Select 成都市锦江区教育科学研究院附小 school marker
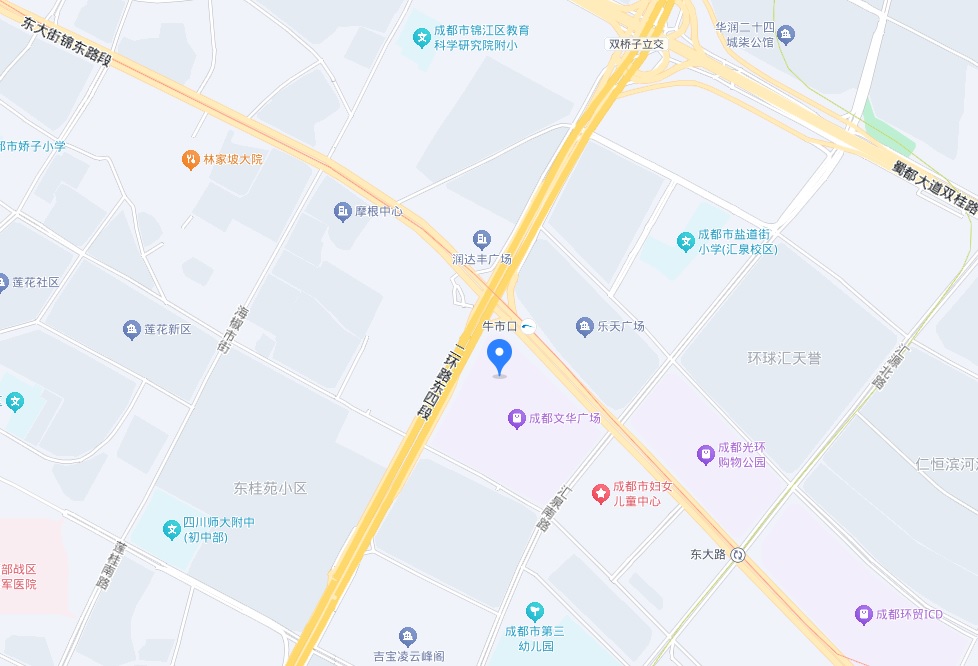The image size is (978, 666). tap(422, 38)
